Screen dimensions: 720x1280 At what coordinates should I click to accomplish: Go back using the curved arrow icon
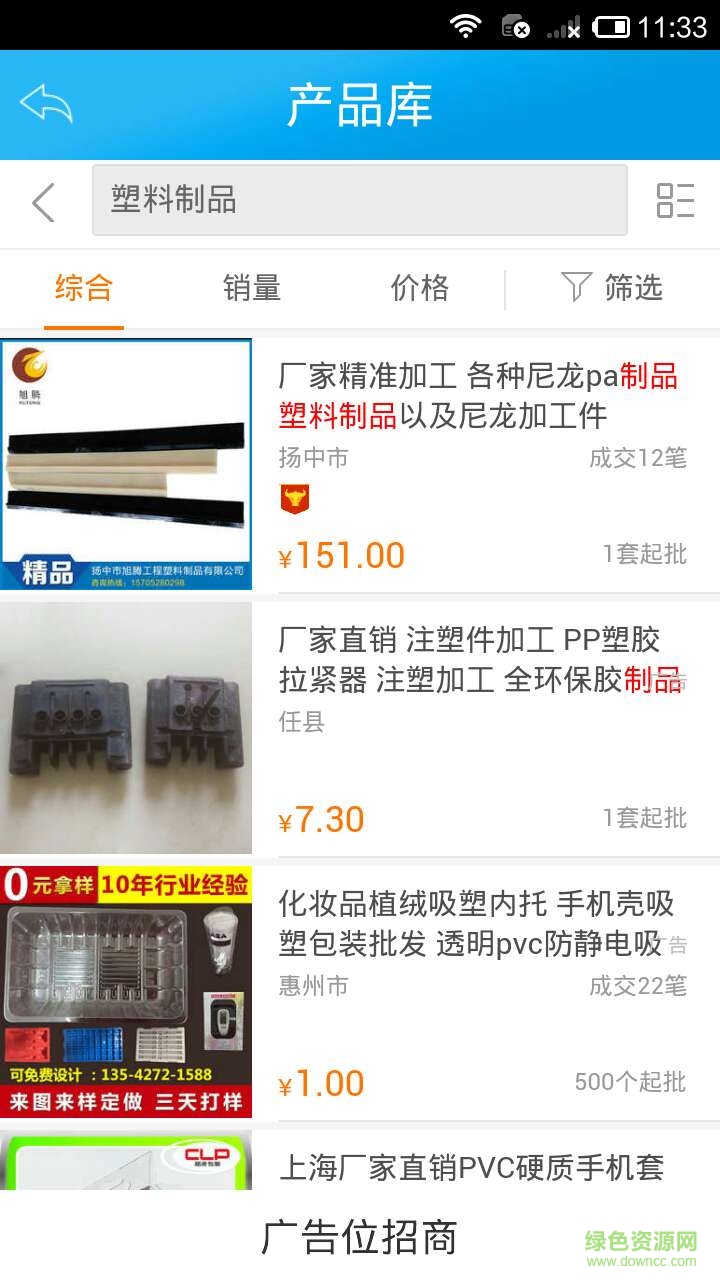46,104
